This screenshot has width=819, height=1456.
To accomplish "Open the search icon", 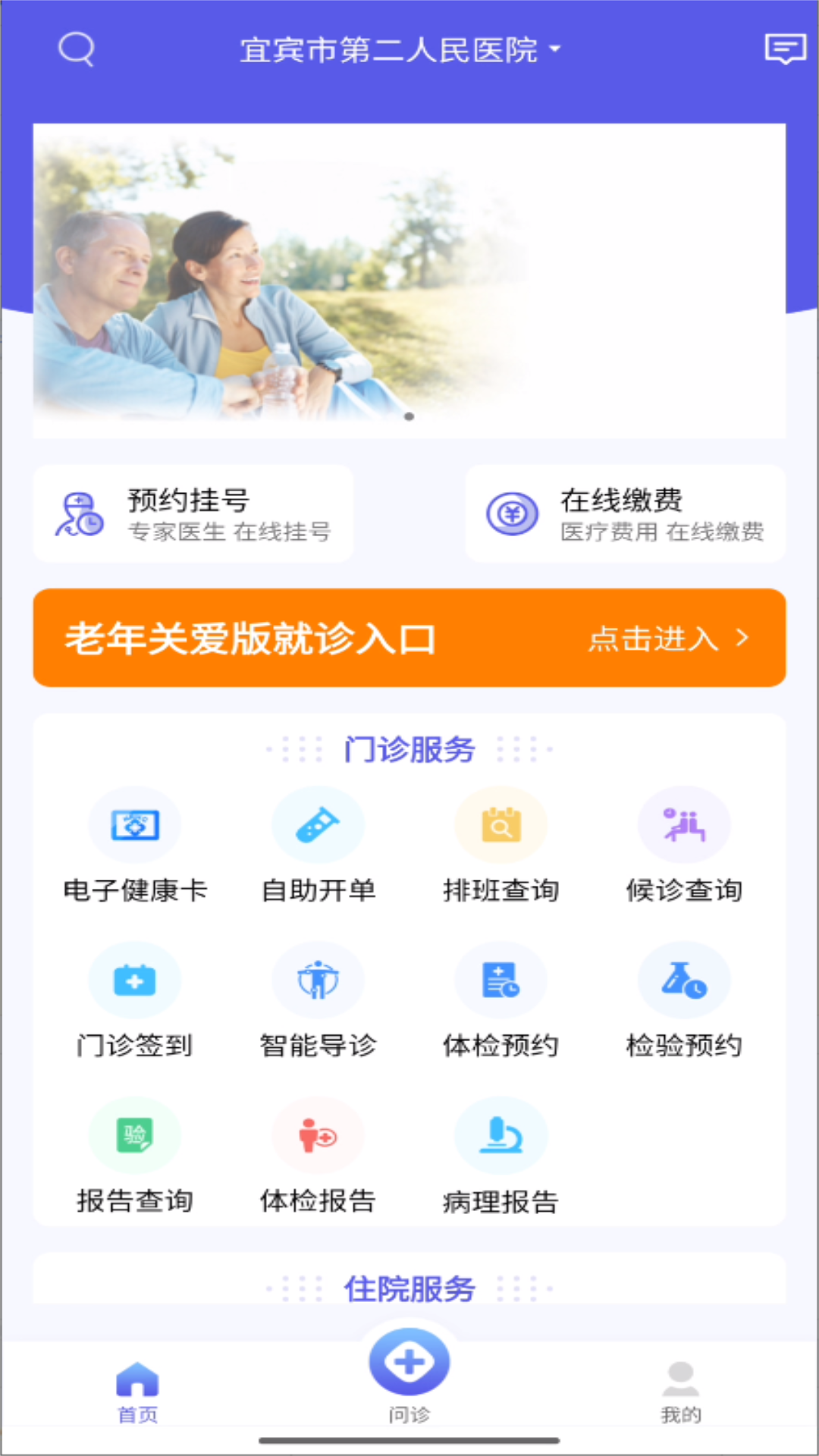I will 77,50.
